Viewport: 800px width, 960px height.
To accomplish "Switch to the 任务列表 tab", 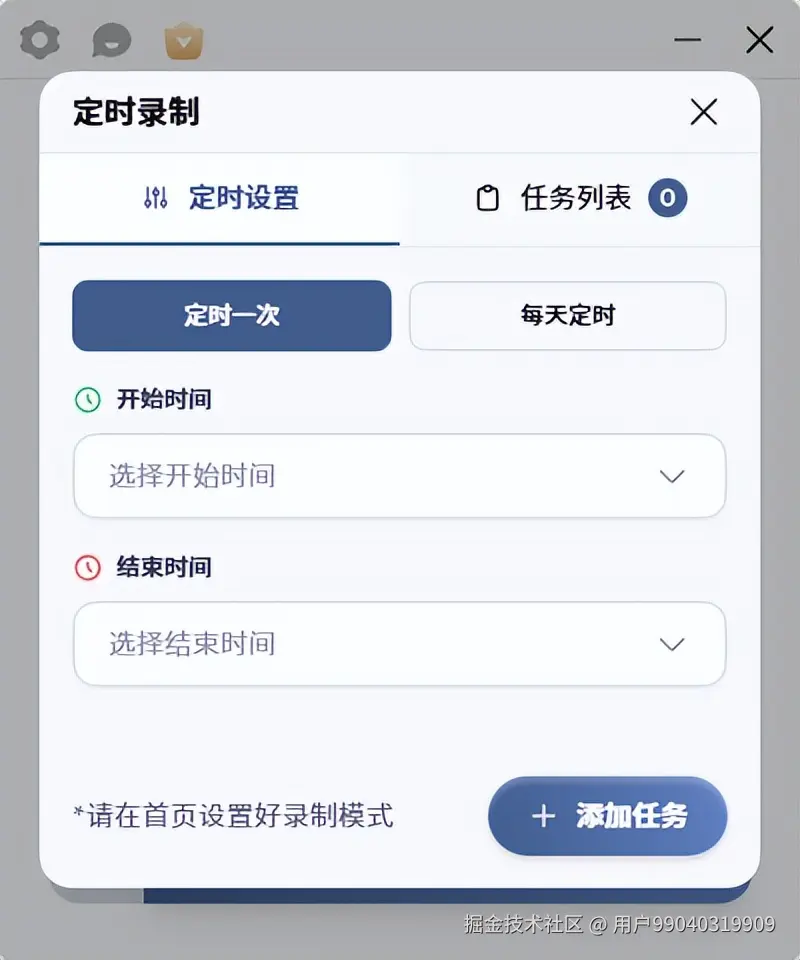I will click(x=579, y=198).
